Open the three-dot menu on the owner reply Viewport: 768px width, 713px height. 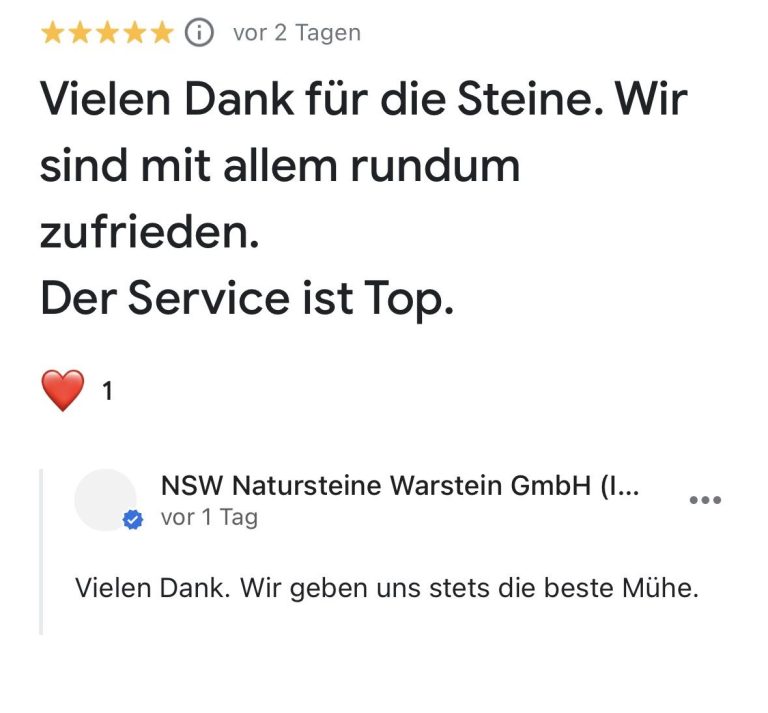705,500
